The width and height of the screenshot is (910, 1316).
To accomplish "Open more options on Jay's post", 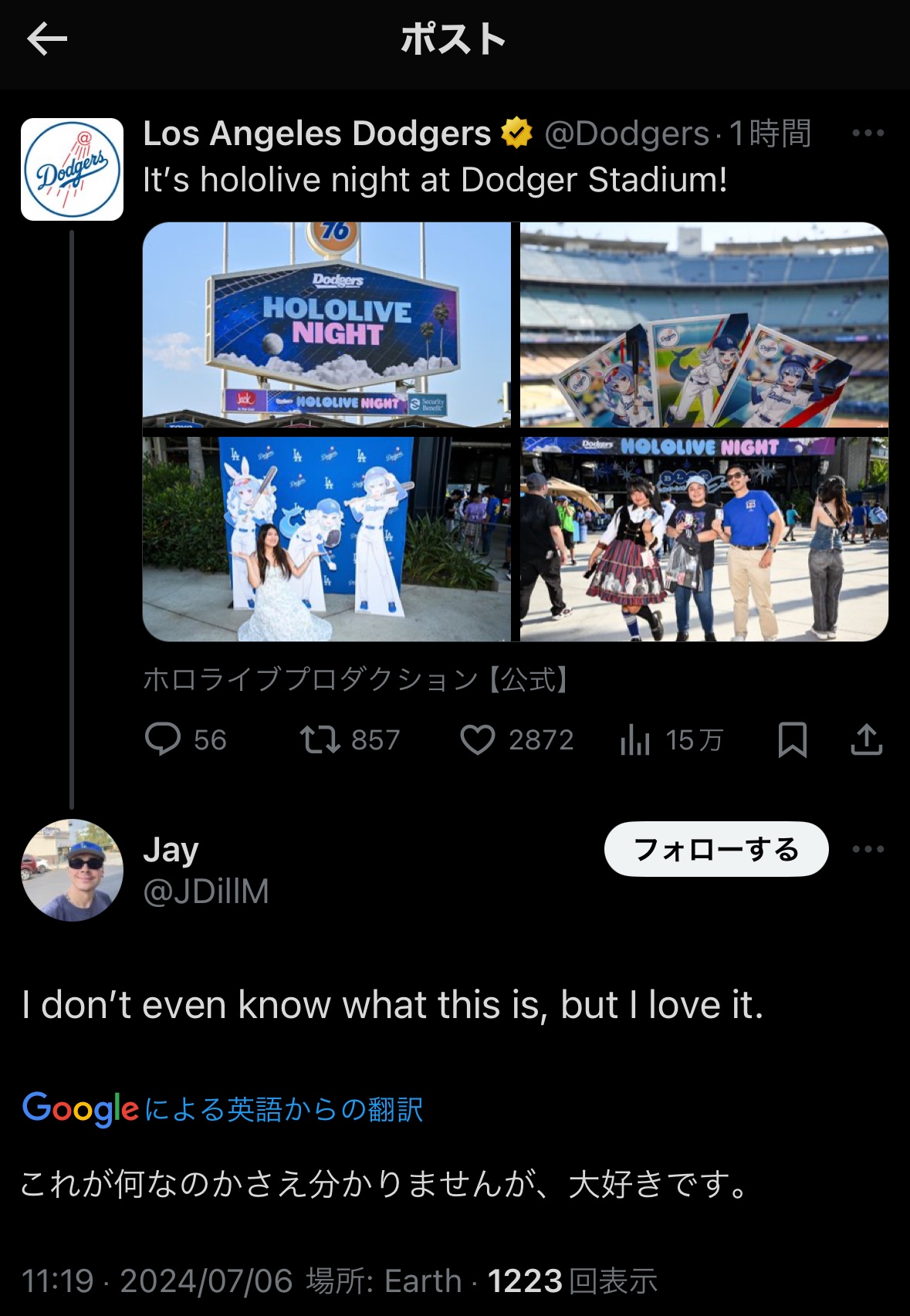I will click(868, 849).
